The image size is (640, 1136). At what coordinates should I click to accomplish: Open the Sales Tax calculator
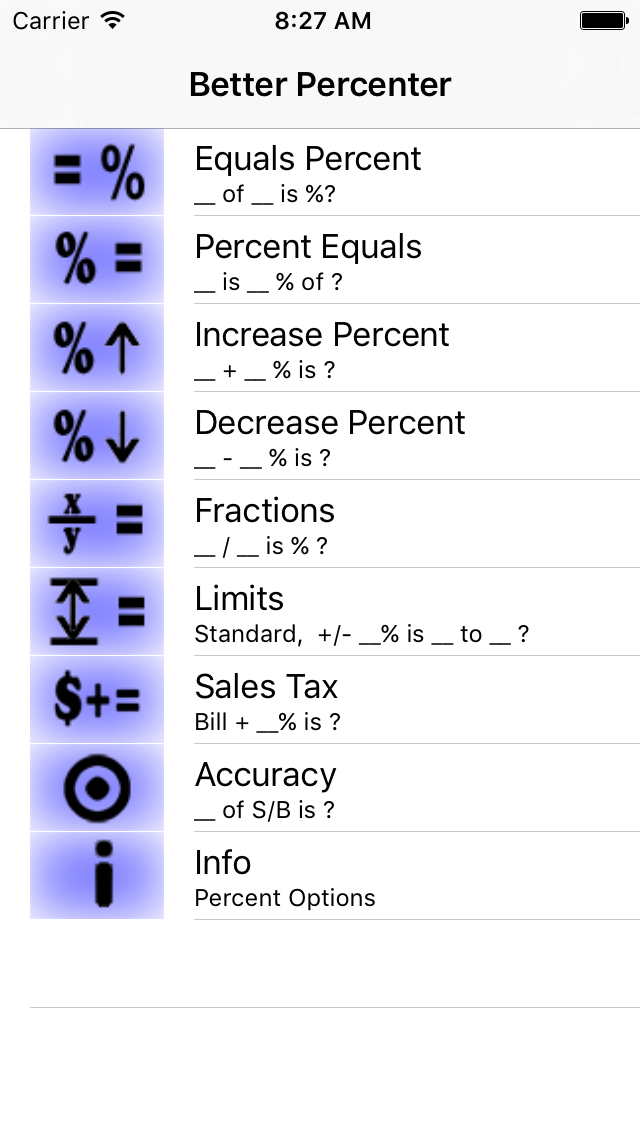(x=320, y=700)
